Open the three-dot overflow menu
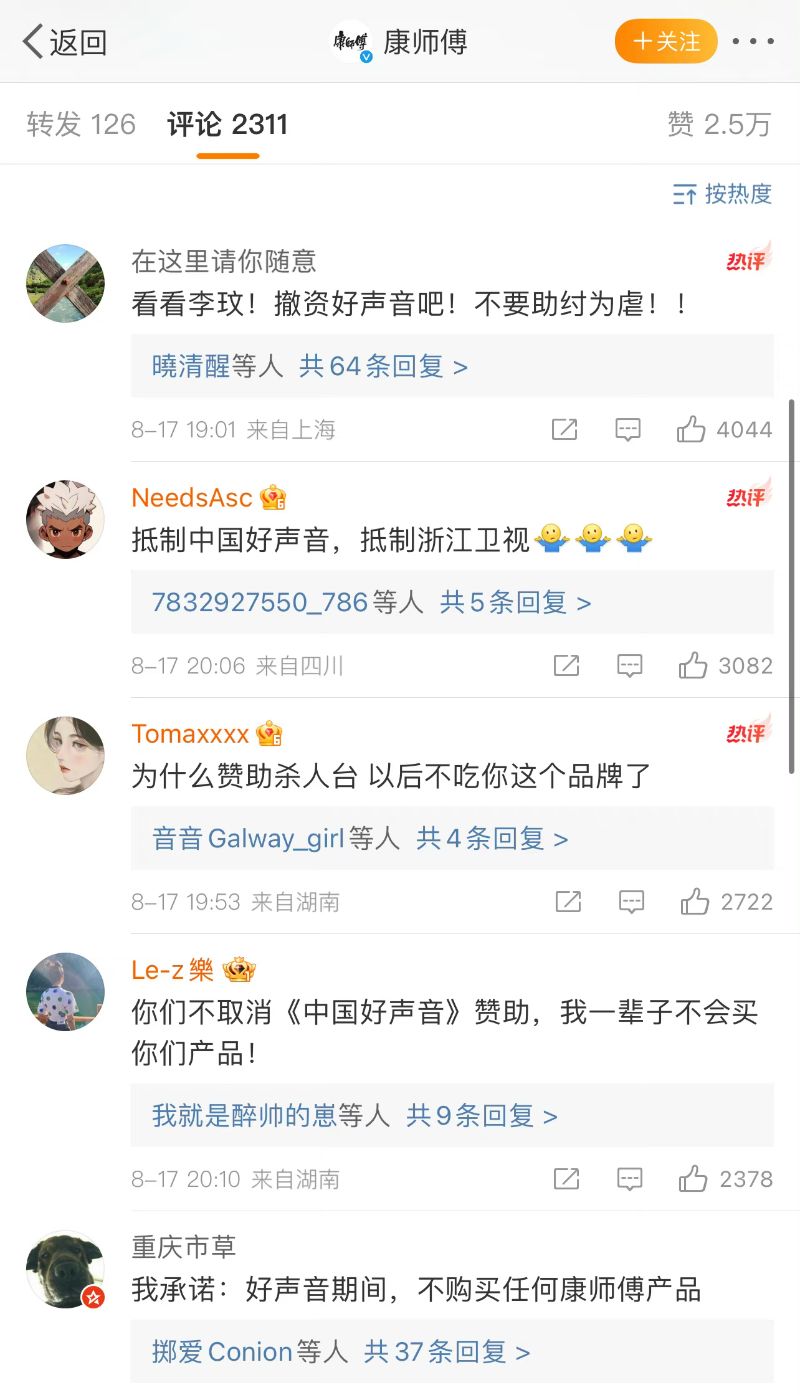Image resolution: width=800 pixels, height=1395 pixels. tap(753, 42)
